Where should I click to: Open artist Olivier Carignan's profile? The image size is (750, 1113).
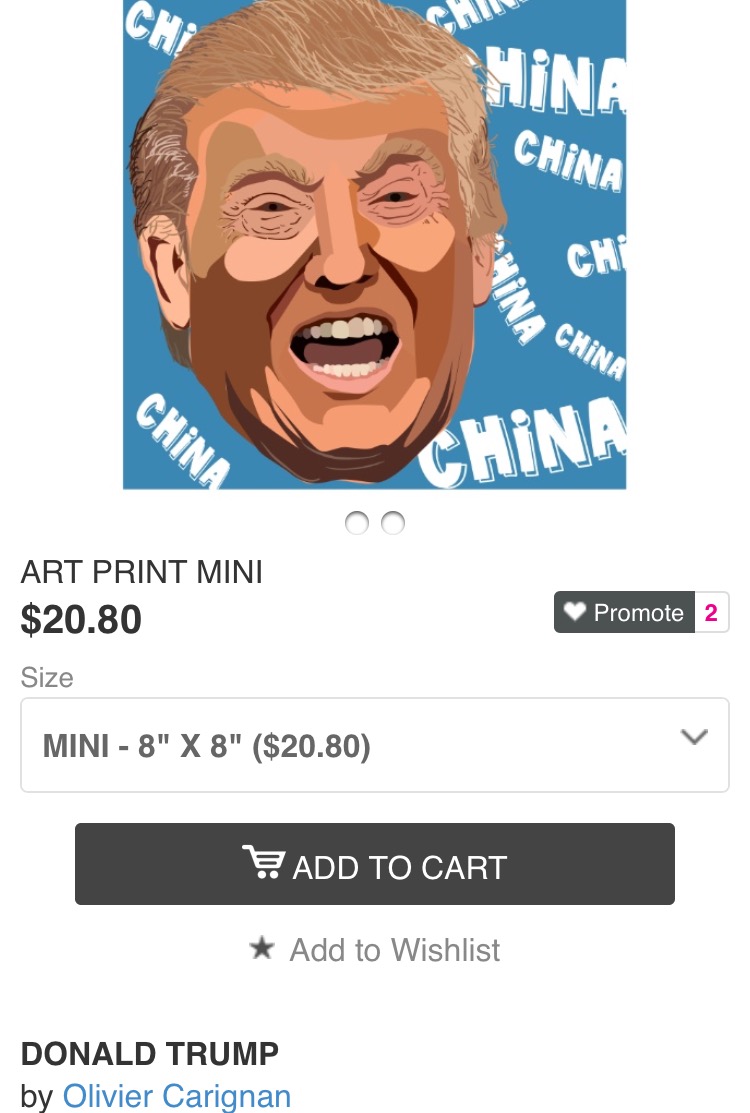coord(176,1096)
